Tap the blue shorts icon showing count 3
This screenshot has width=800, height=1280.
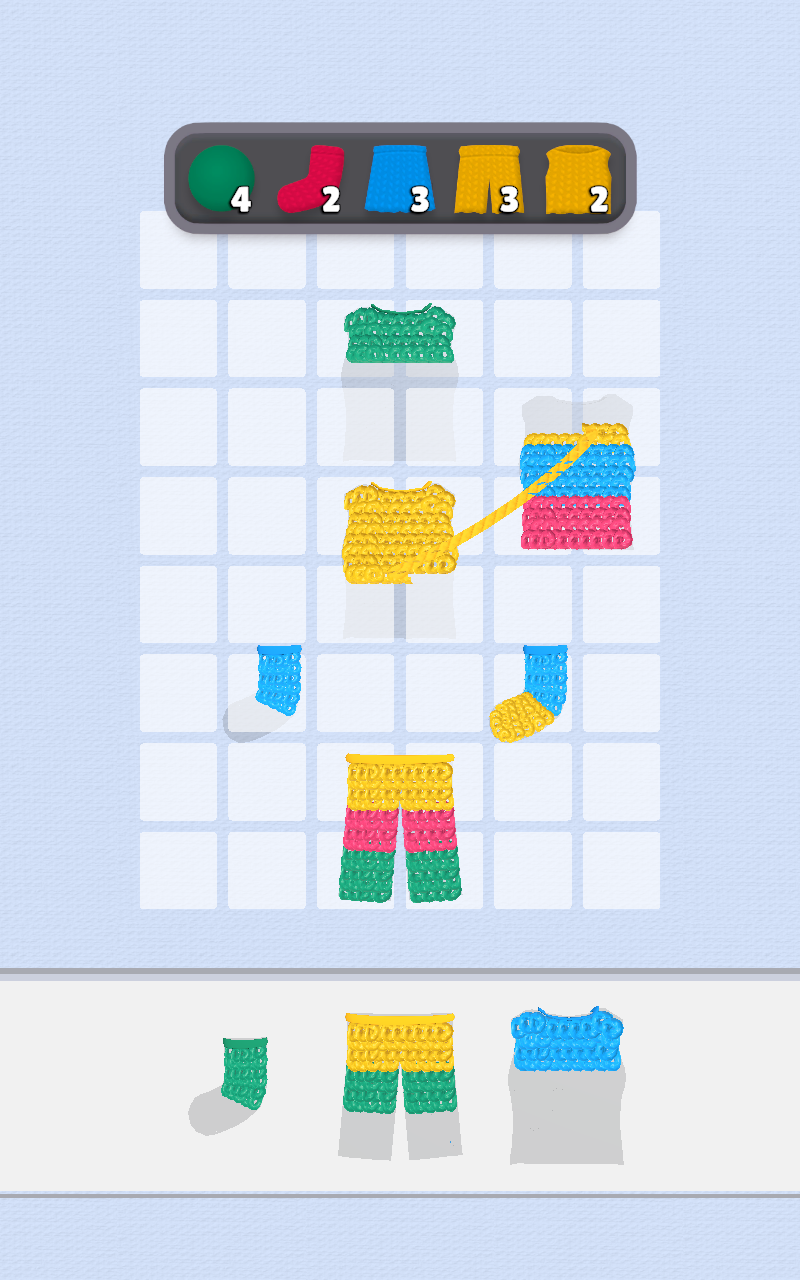pos(398,175)
